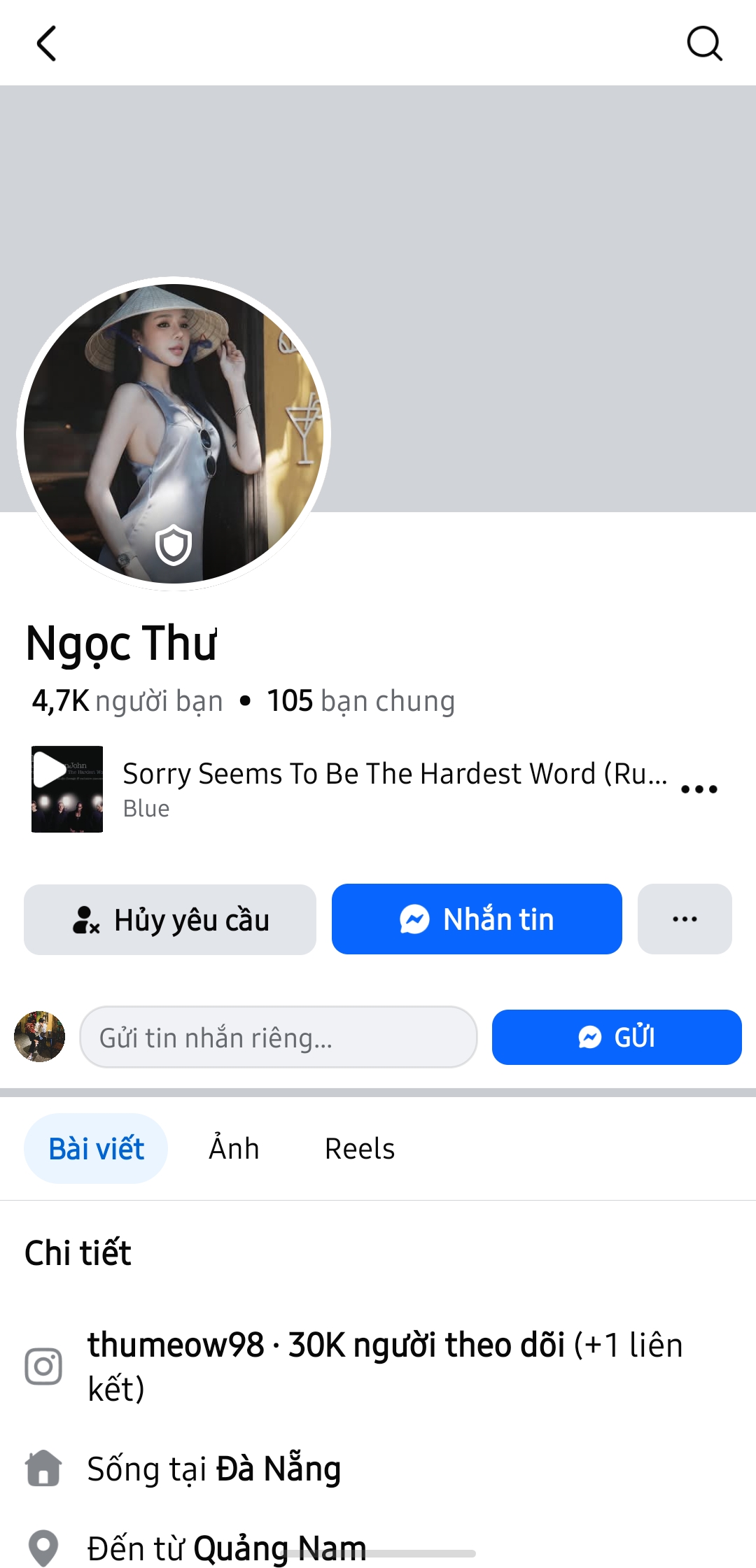This screenshot has height=1568, width=756.
Task: Open the Quảng Nam hometown
Action: (279, 1548)
